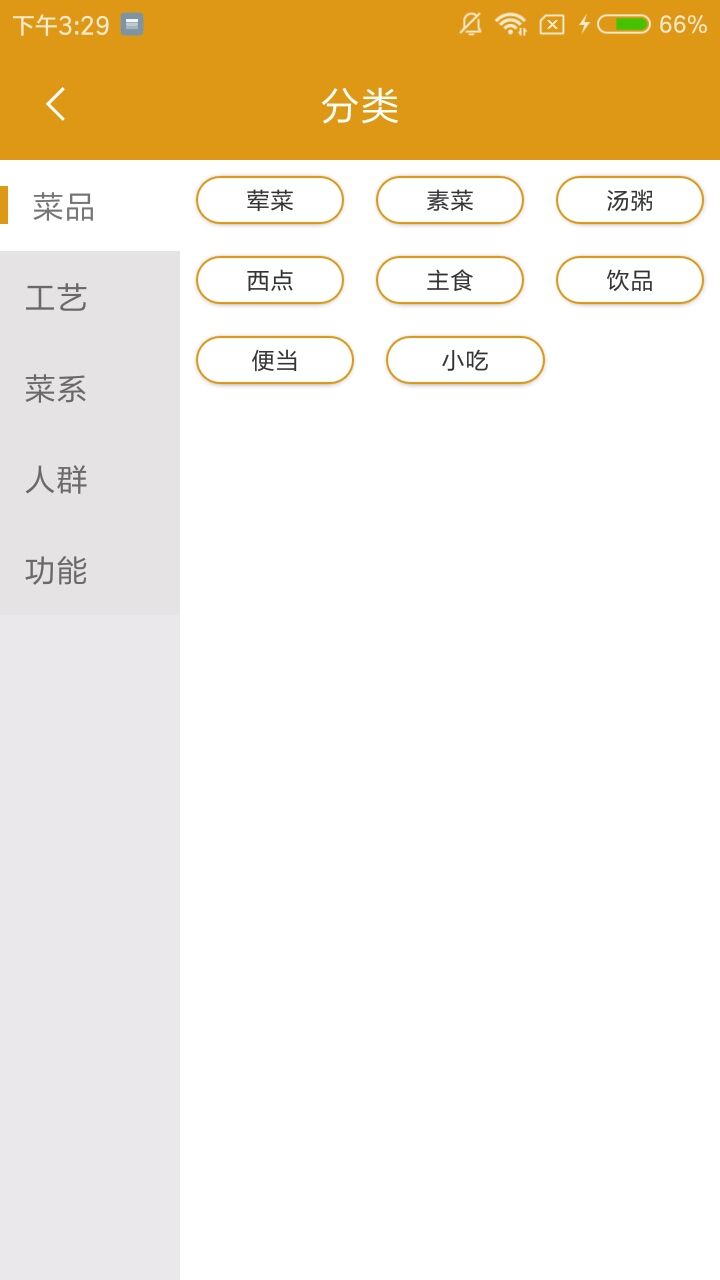The width and height of the screenshot is (720, 1280).
Task: Open the 小吃 category
Action: [x=465, y=360]
